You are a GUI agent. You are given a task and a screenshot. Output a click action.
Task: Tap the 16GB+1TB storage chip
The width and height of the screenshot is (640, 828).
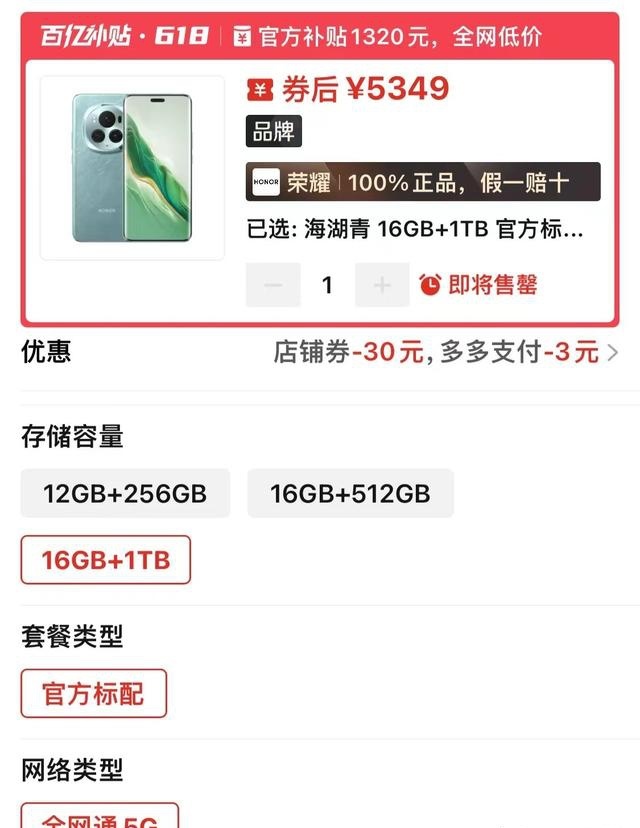105,560
